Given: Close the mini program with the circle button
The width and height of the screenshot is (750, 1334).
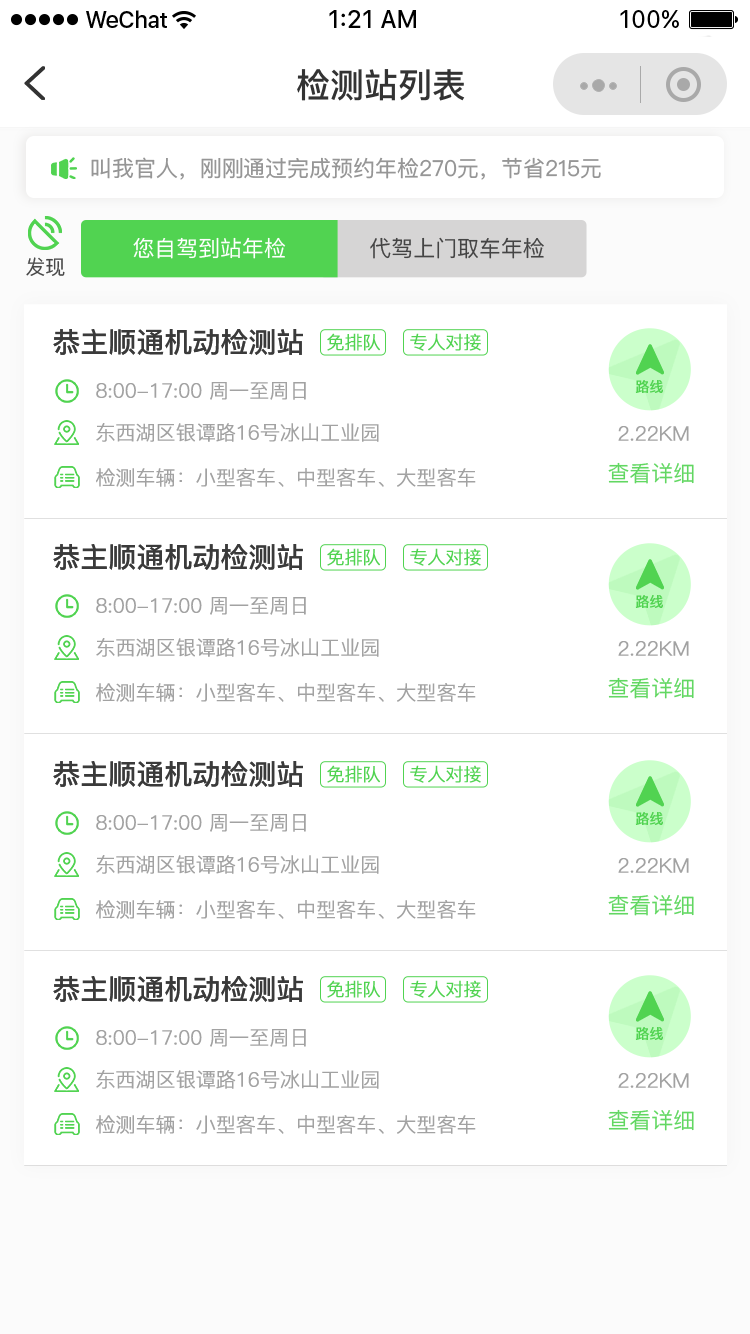Looking at the screenshot, I should point(683,85).
